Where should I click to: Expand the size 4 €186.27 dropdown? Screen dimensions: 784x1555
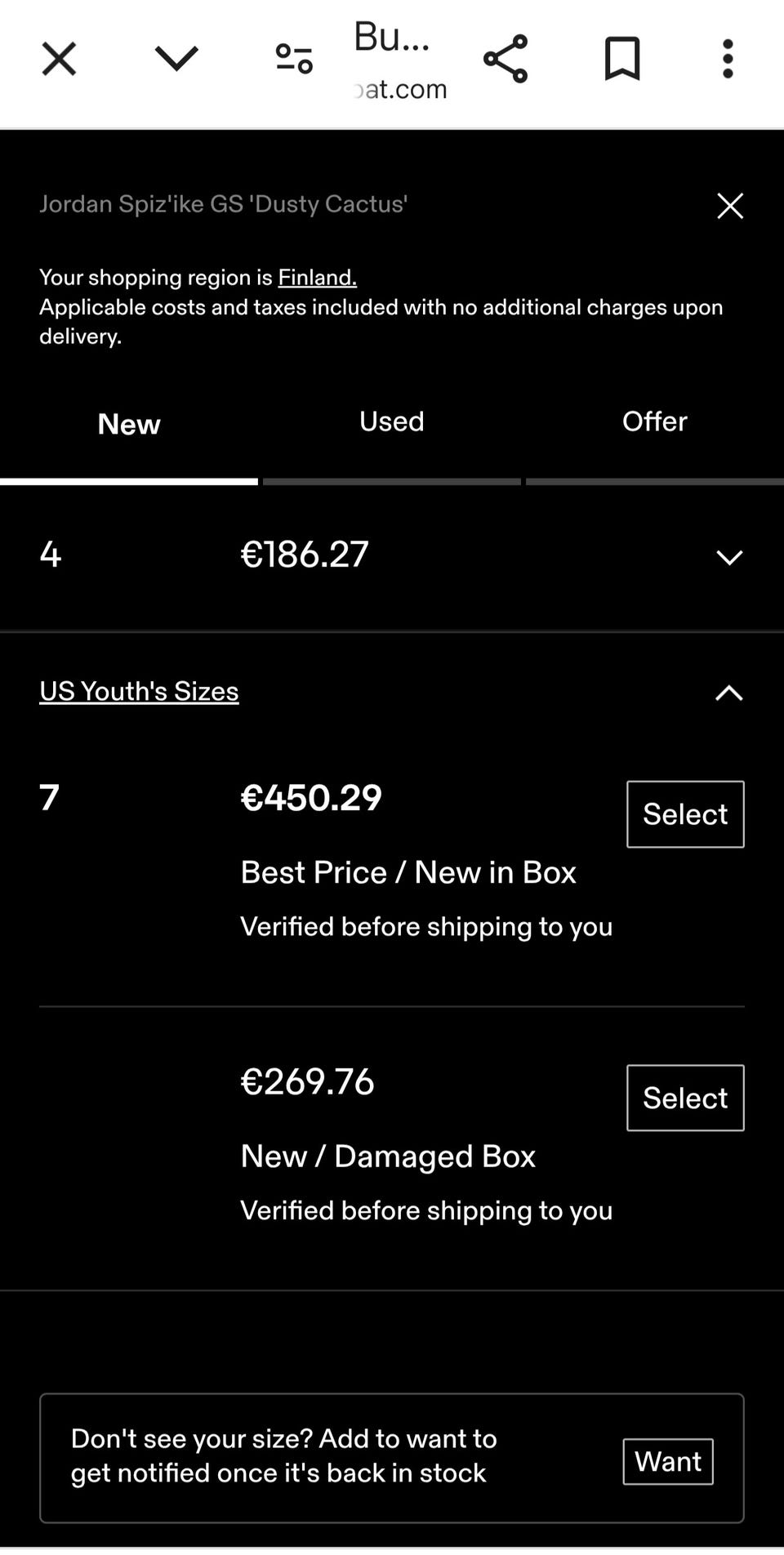click(728, 557)
